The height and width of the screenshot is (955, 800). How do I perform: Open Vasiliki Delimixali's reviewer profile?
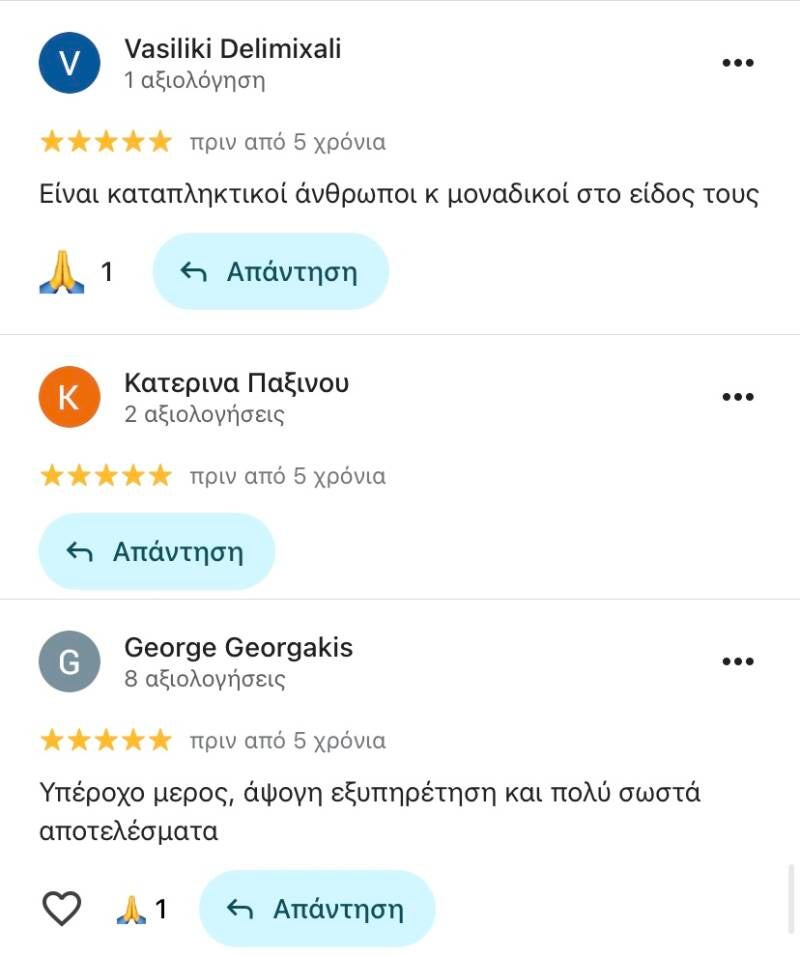pyautogui.click(x=69, y=63)
